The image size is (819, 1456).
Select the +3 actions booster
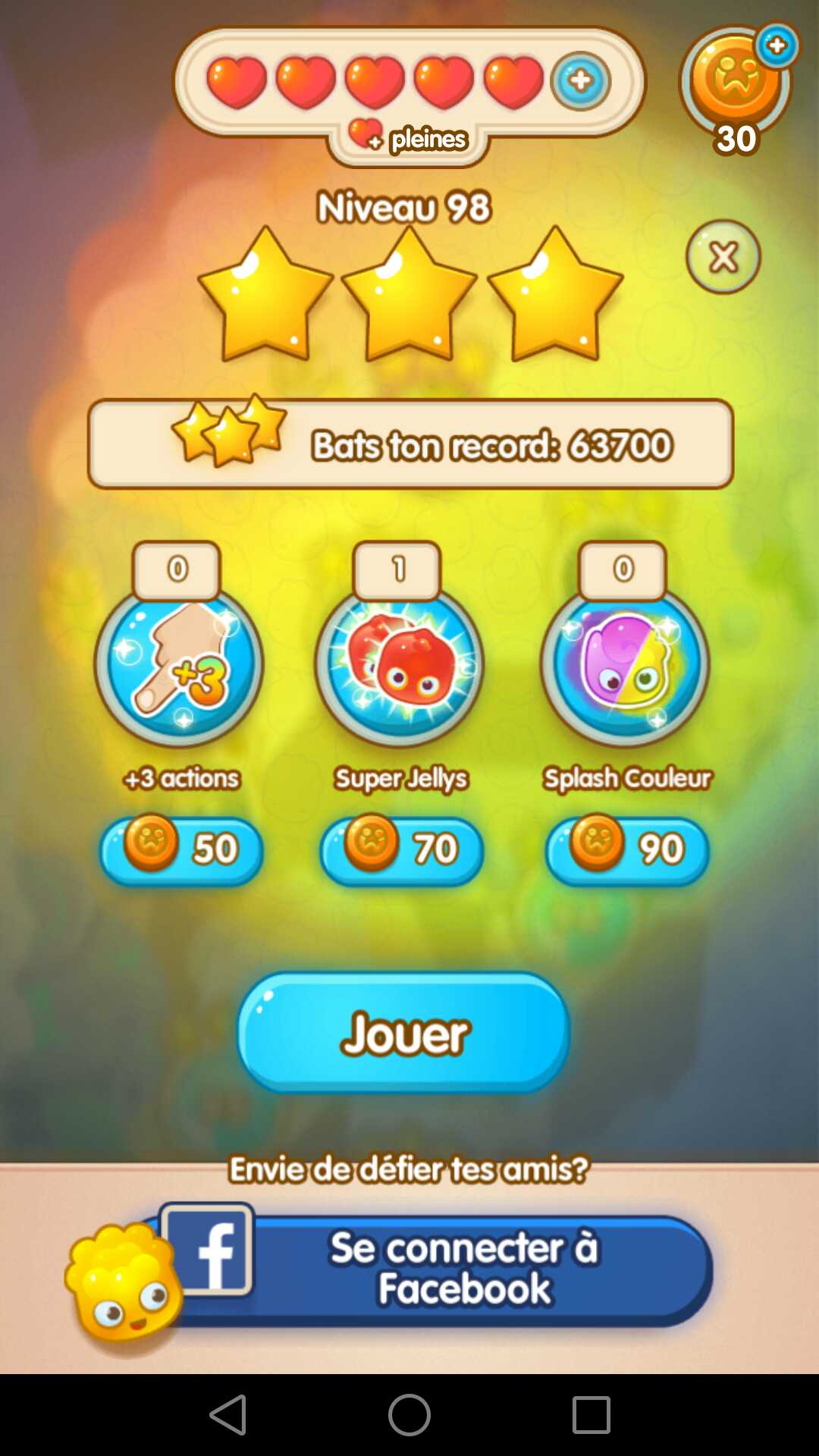point(180,664)
